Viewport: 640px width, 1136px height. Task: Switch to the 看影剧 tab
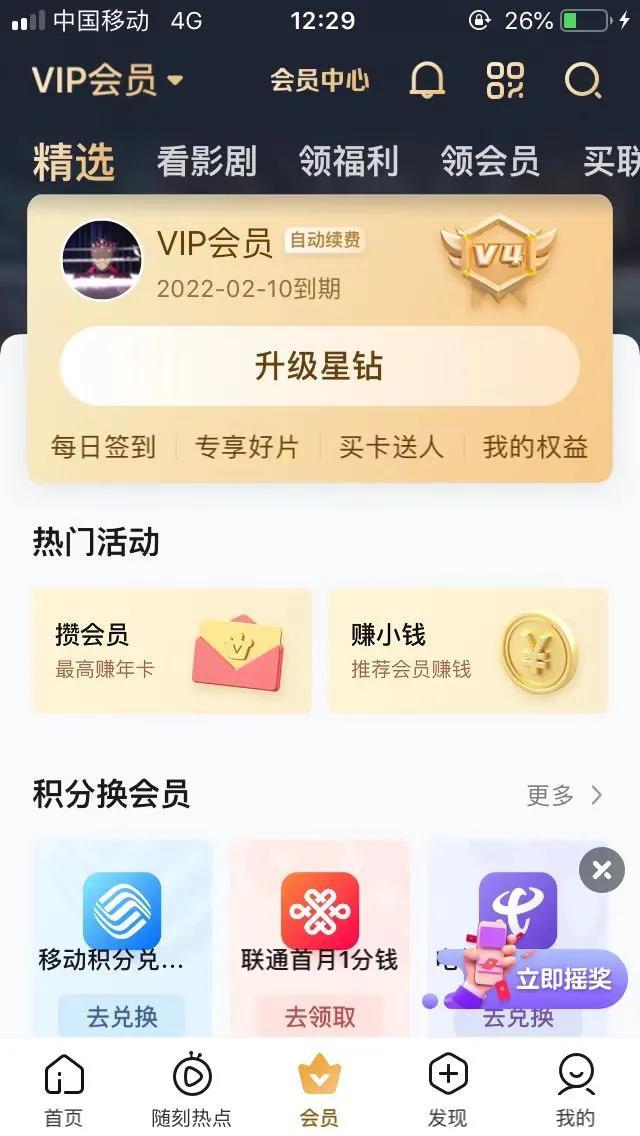206,161
